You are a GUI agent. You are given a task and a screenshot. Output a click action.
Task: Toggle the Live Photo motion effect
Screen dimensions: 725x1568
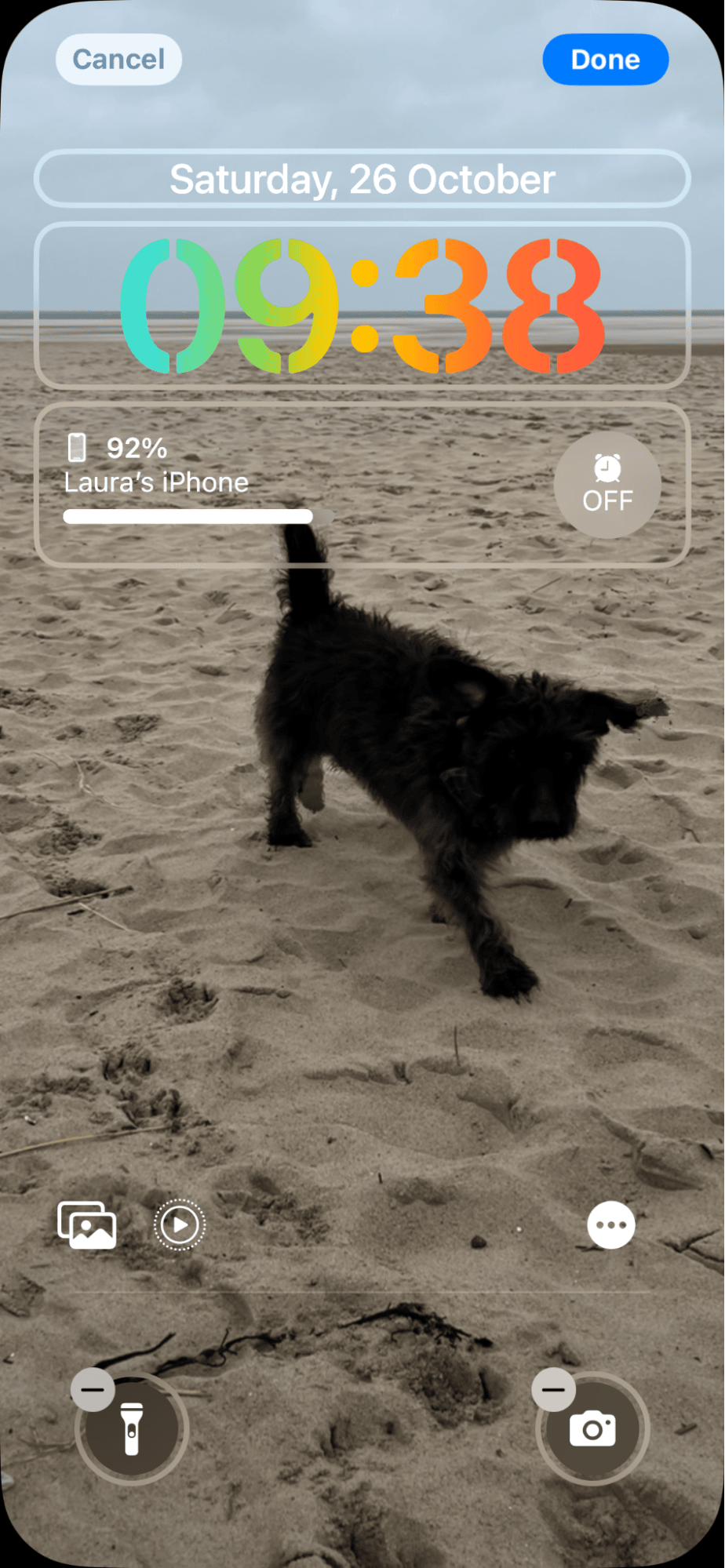click(x=180, y=1224)
